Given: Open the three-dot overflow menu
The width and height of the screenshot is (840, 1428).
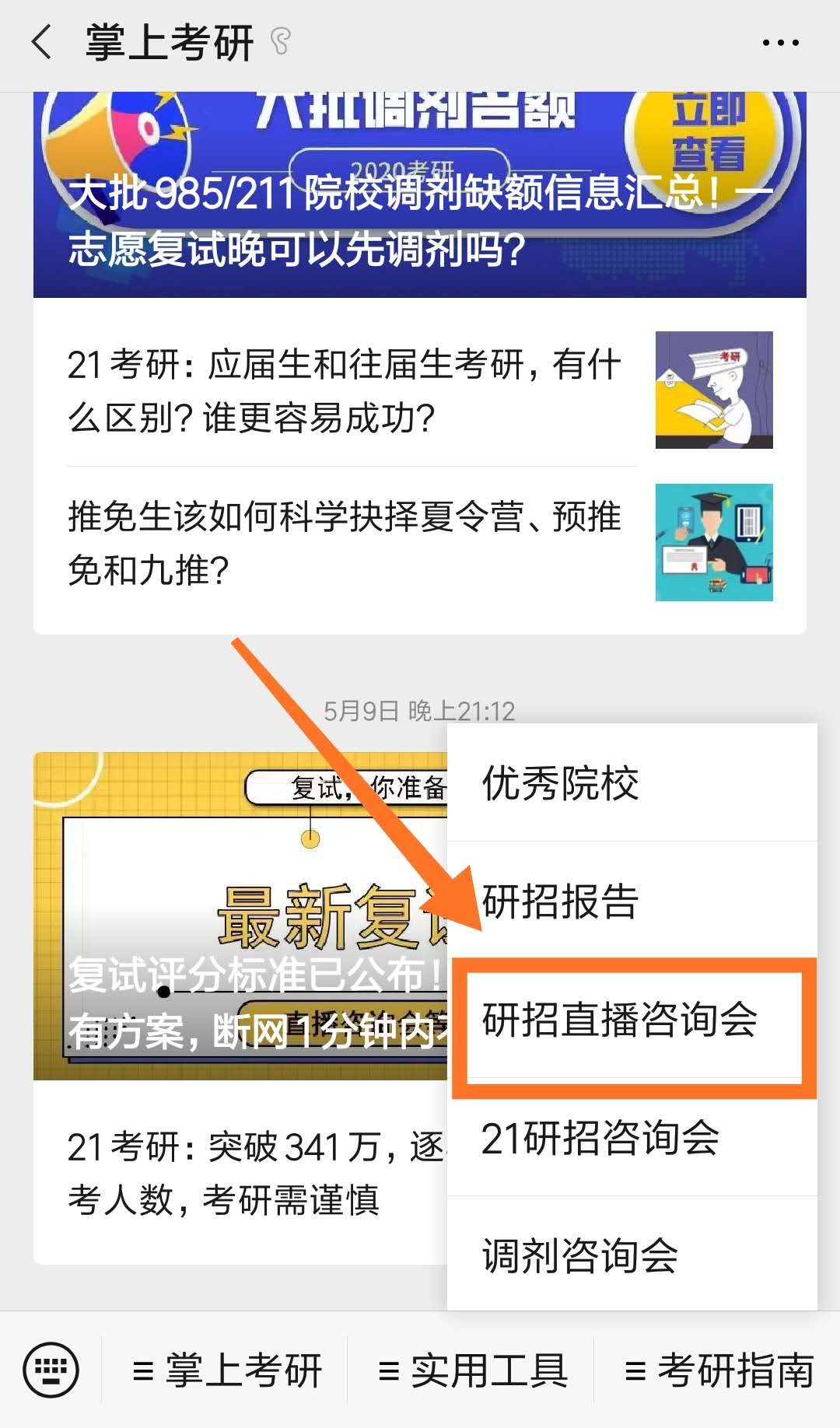Looking at the screenshot, I should pos(780,44).
